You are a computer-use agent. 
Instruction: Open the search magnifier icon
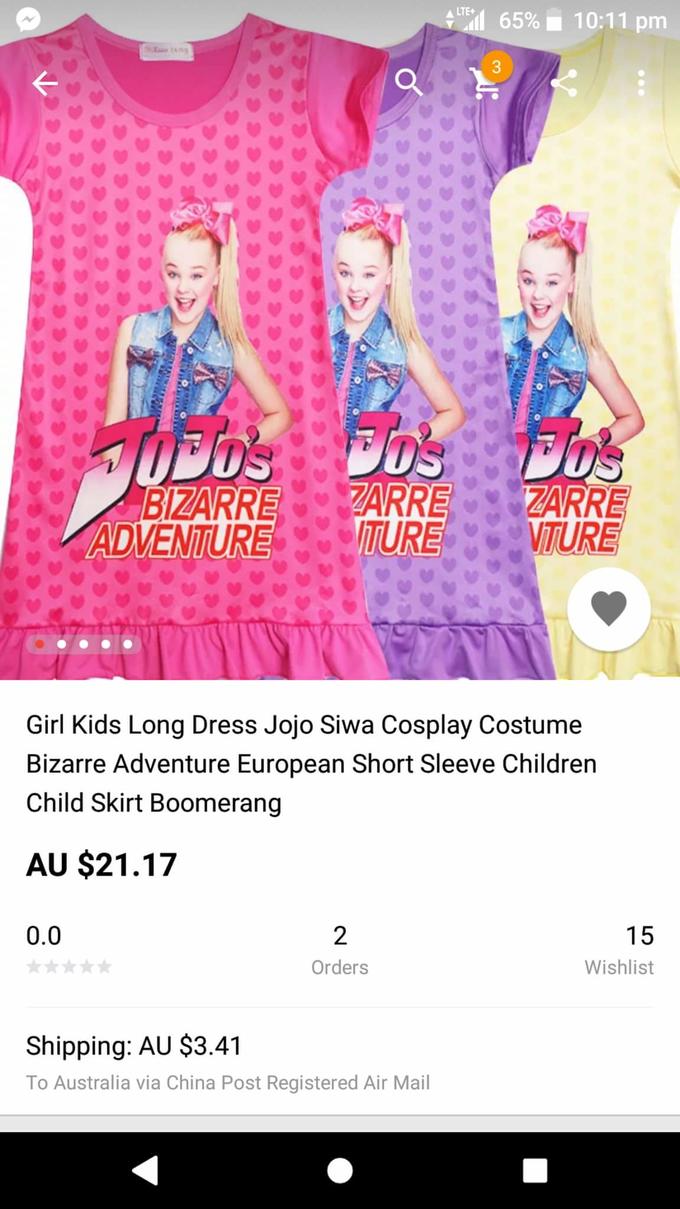click(408, 84)
